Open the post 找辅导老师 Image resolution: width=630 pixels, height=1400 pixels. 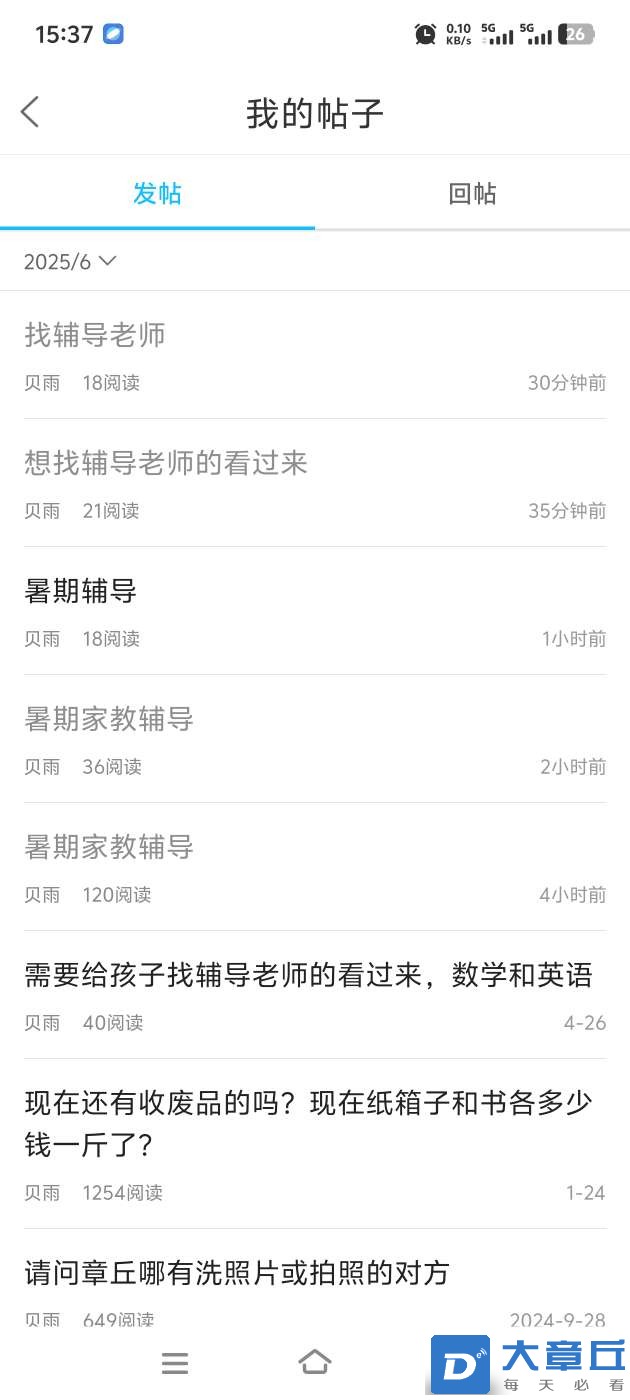tap(95, 336)
